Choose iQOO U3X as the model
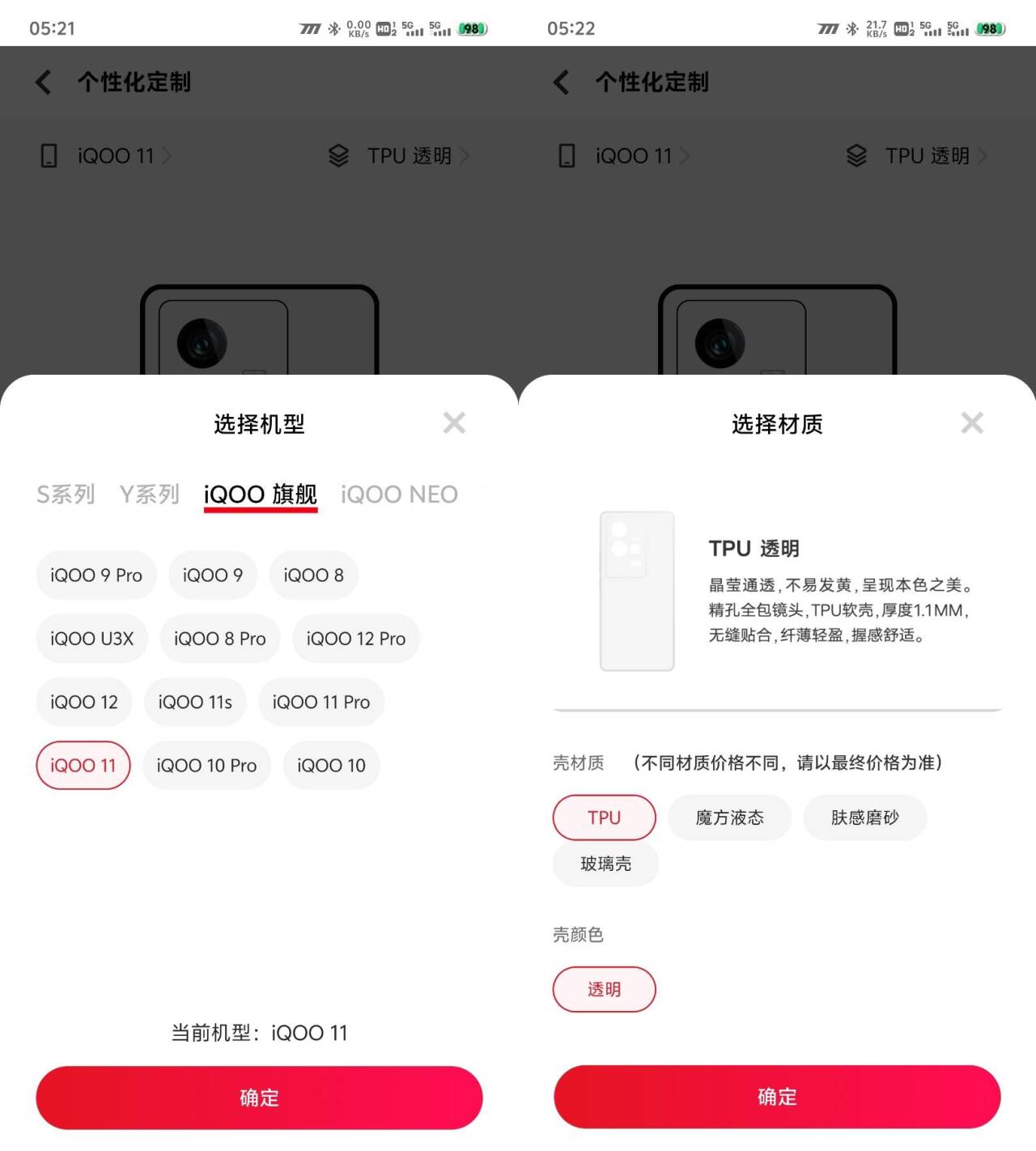This screenshot has height=1151, width=1036. coord(91,639)
